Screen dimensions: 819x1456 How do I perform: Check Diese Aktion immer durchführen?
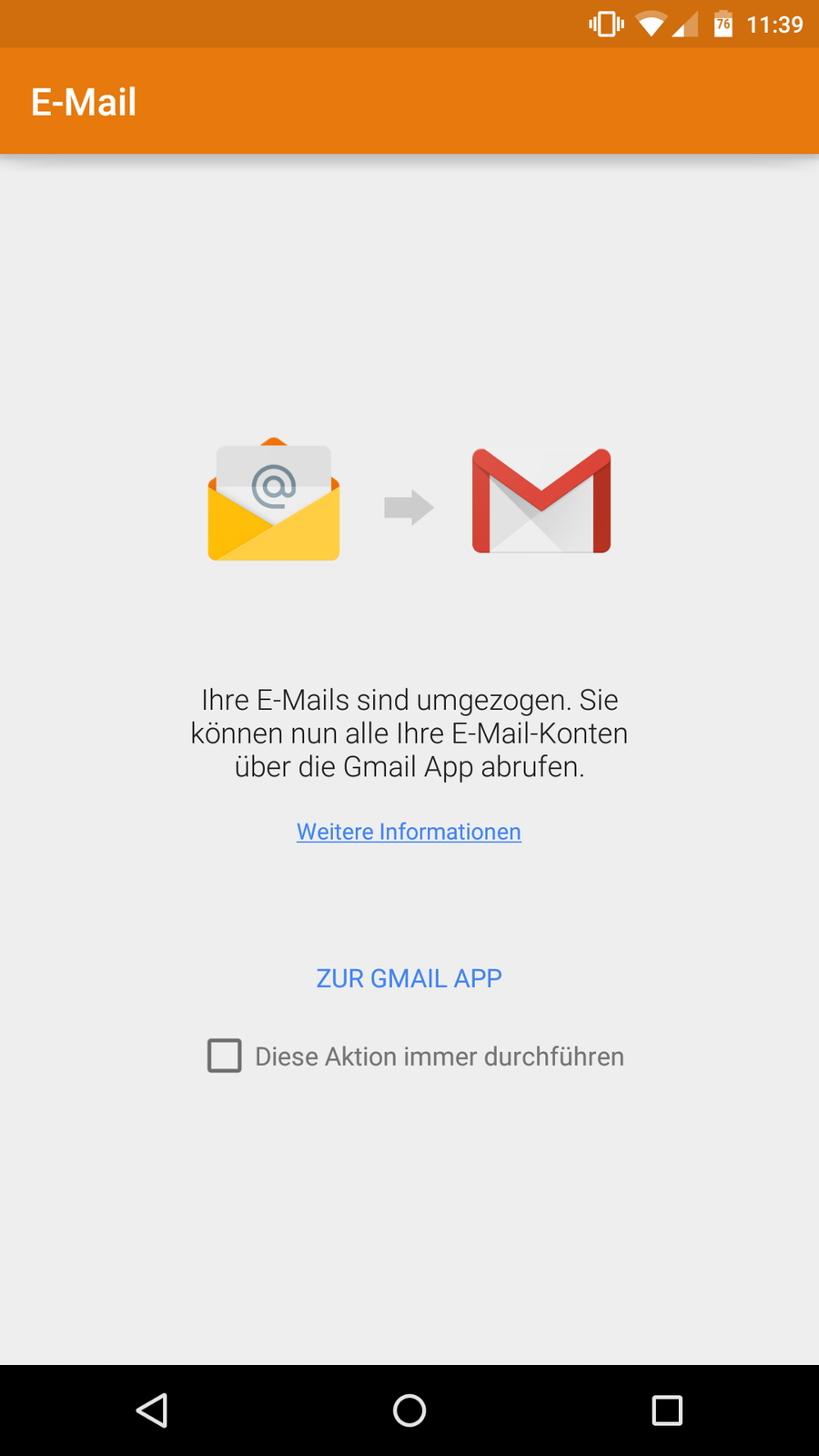[225, 1056]
